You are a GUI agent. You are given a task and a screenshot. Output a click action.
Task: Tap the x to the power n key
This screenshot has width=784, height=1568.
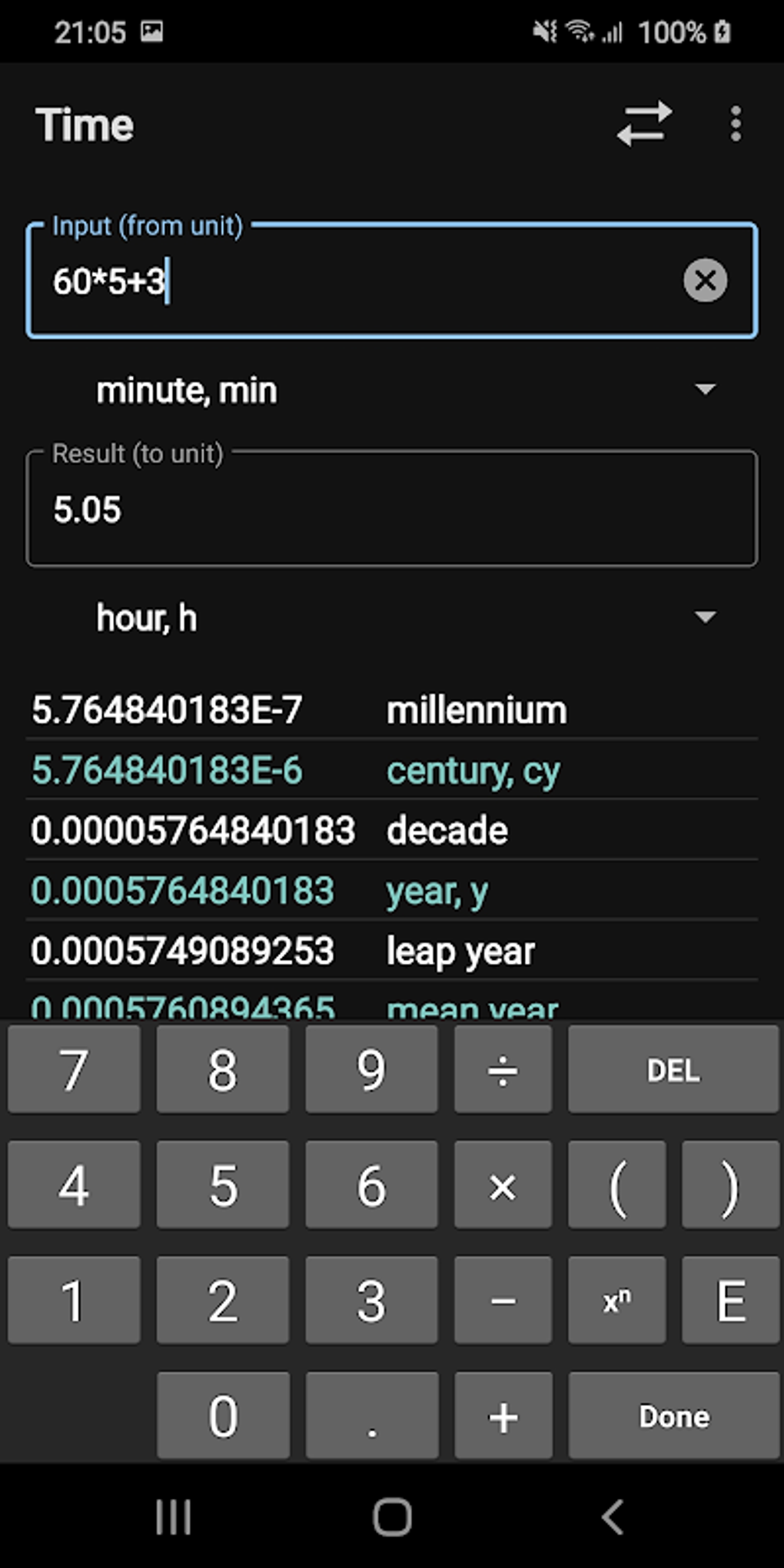[616, 1300]
